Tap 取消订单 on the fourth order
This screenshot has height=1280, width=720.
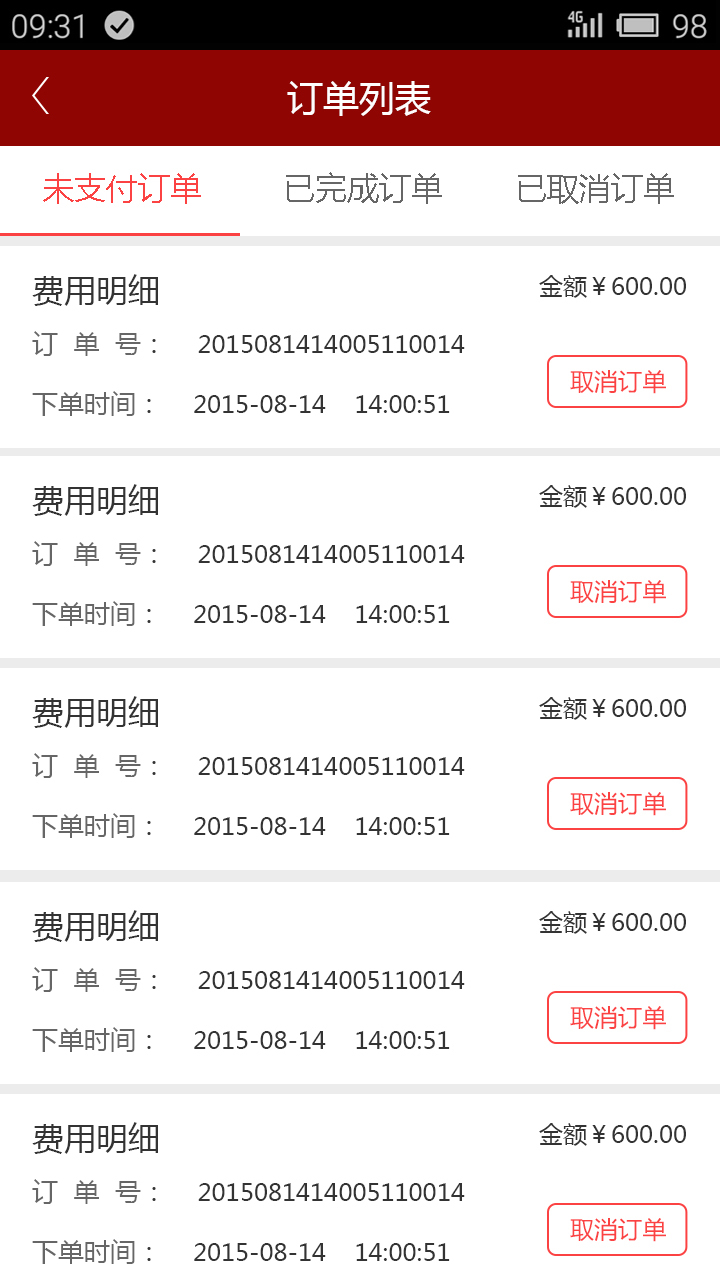point(616,1017)
